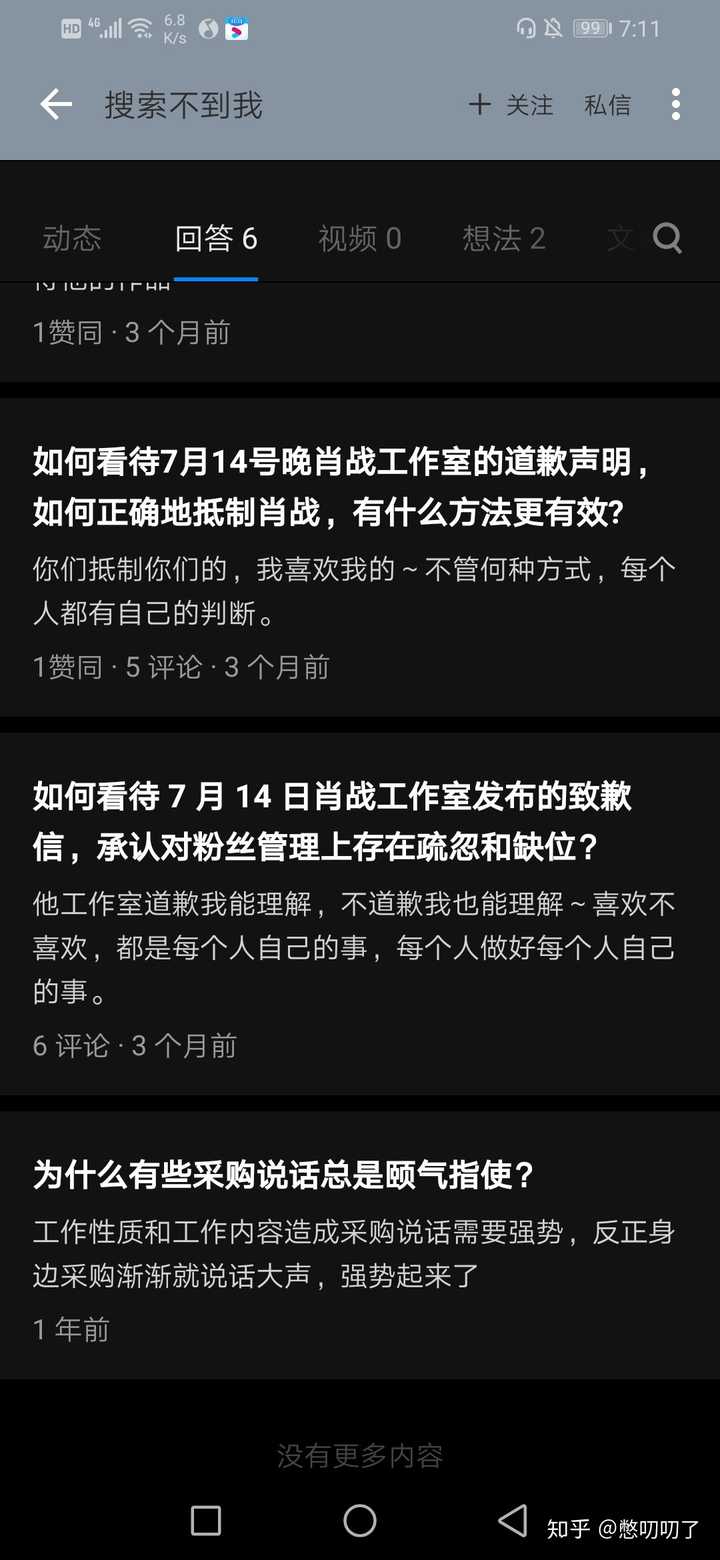Open the profile search magnifier

(666, 238)
